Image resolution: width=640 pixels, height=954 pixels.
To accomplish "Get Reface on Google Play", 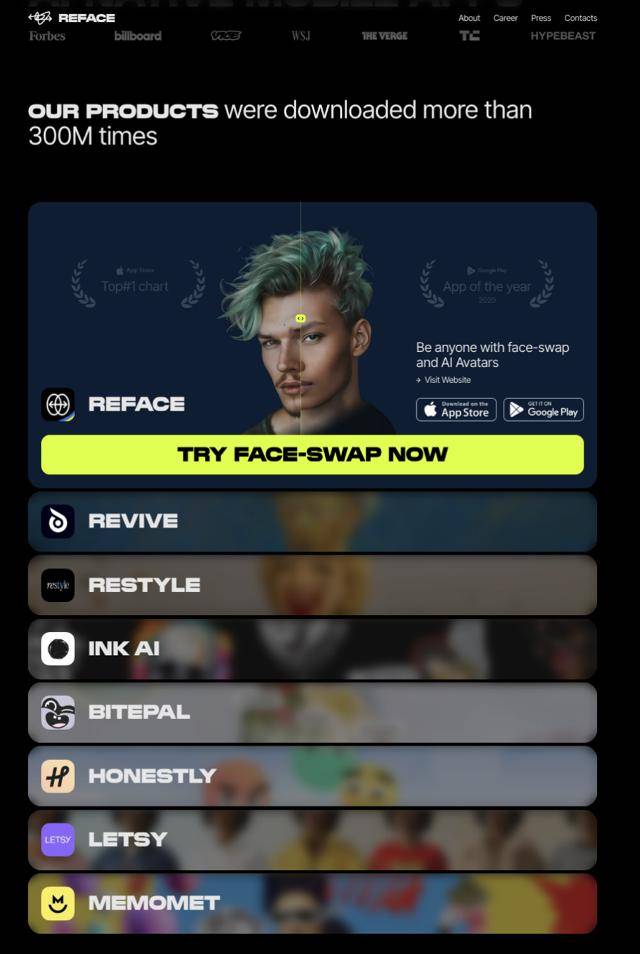I will 543,410.
